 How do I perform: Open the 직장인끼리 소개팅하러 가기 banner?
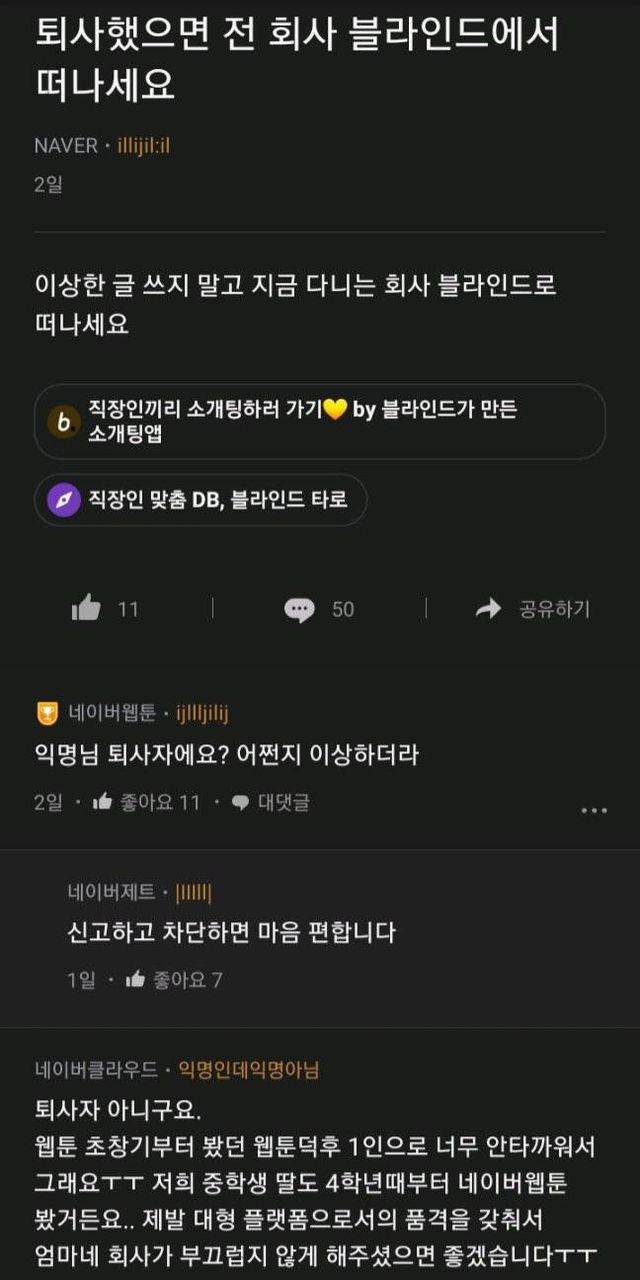[320, 421]
